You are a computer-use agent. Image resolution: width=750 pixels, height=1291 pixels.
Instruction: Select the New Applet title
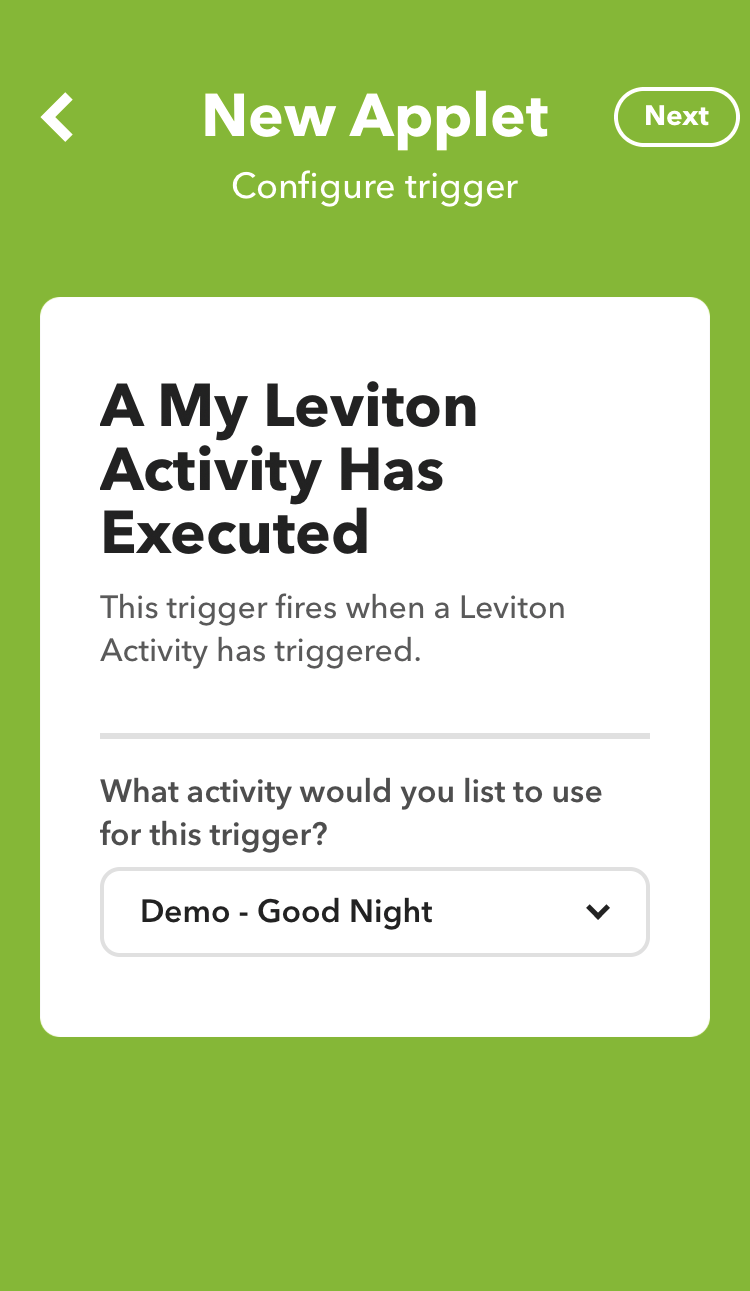(x=375, y=116)
